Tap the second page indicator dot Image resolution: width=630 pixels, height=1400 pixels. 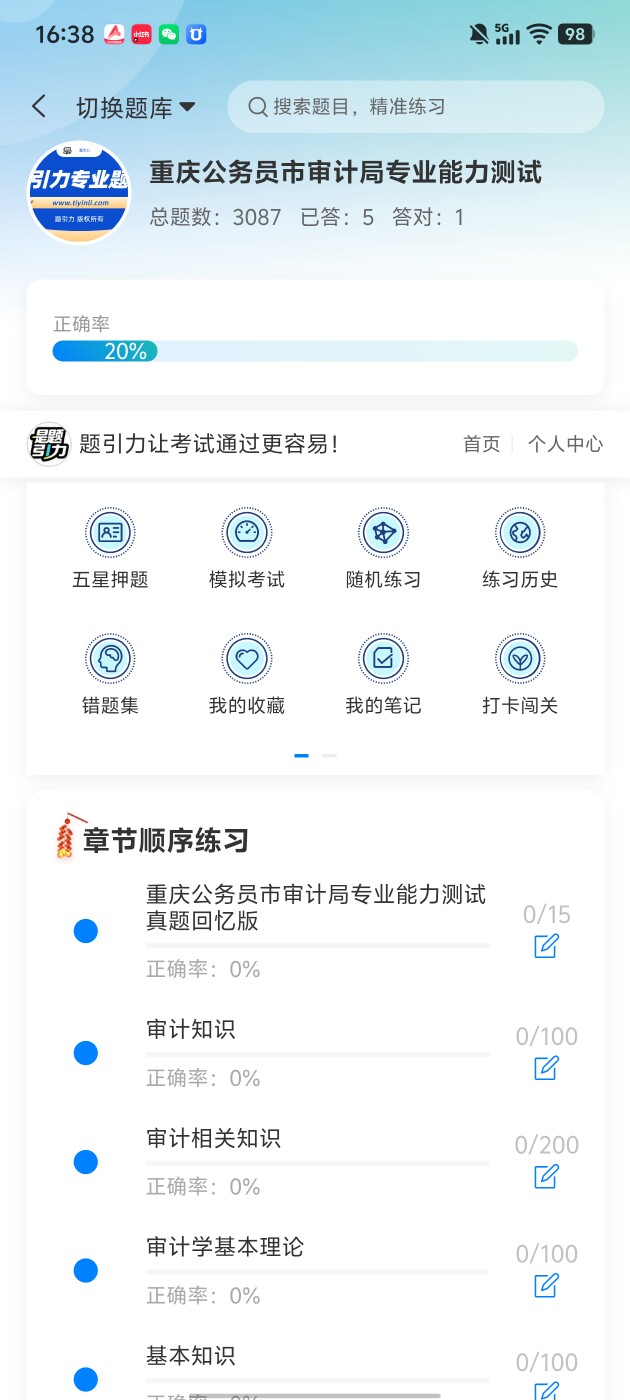coord(330,756)
